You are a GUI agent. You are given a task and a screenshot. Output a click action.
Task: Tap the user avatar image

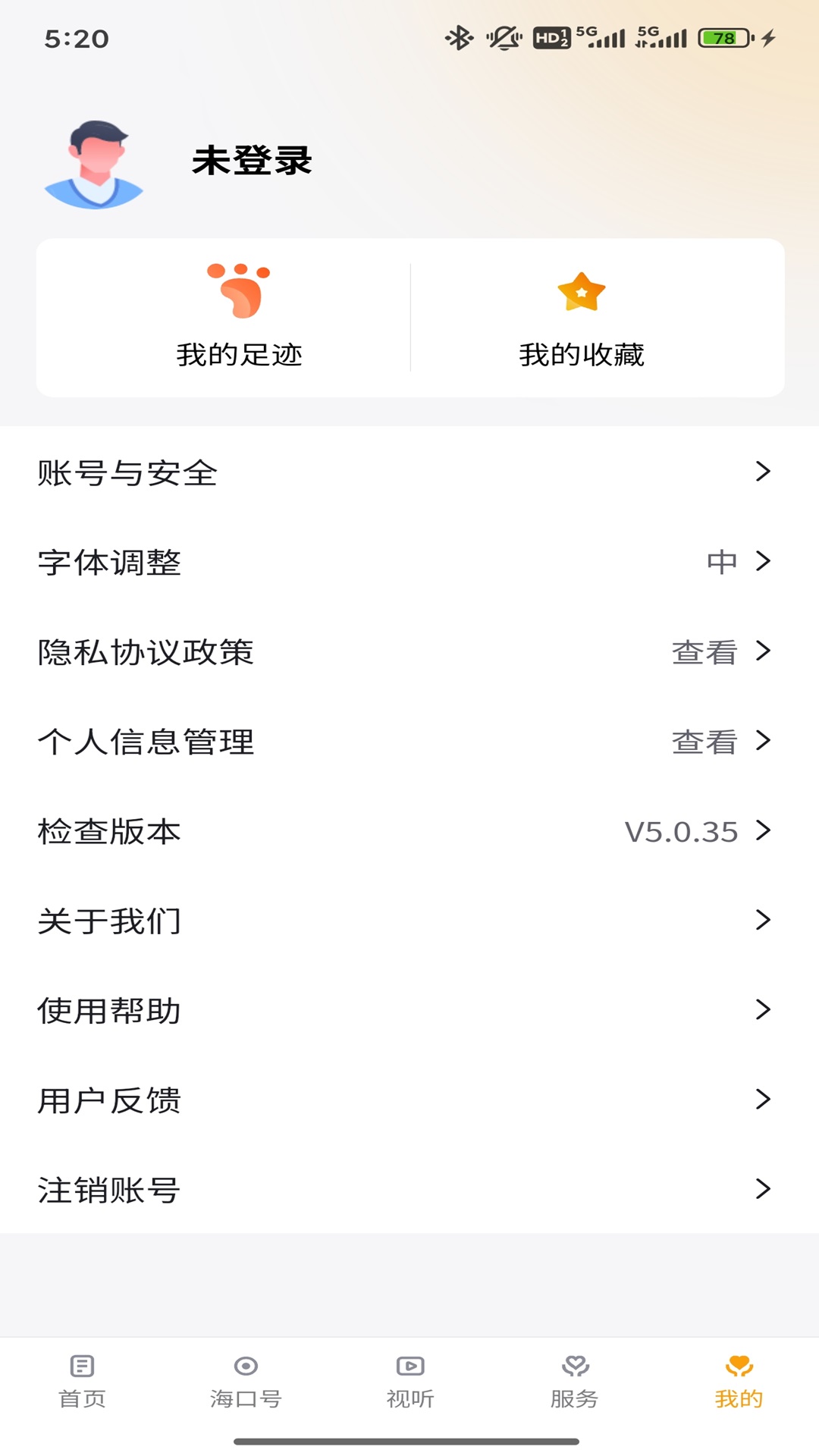(94, 162)
